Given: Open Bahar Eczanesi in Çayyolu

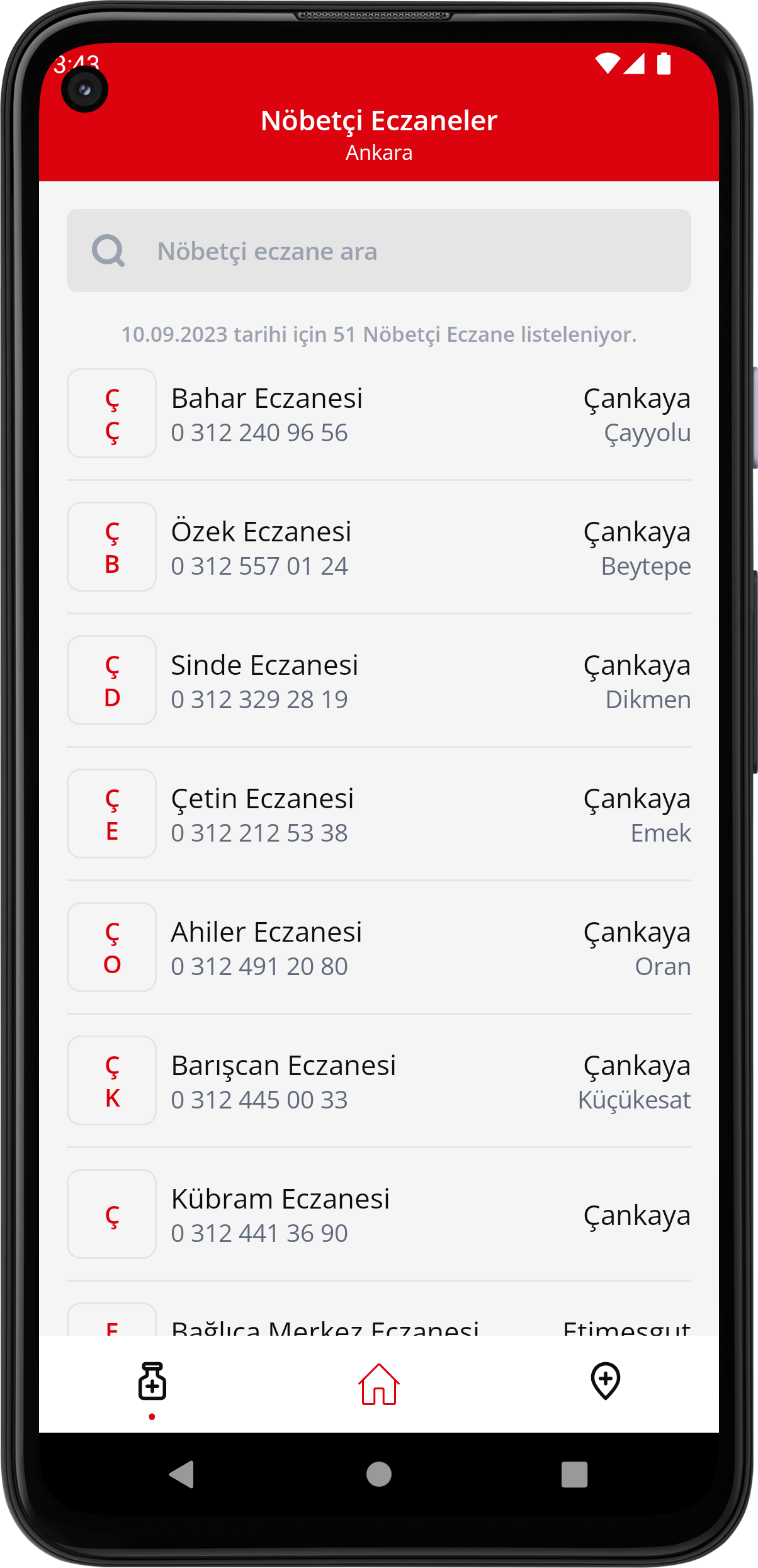Looking at the screenshot, I should pyautogui.click(x=378, y=414).
